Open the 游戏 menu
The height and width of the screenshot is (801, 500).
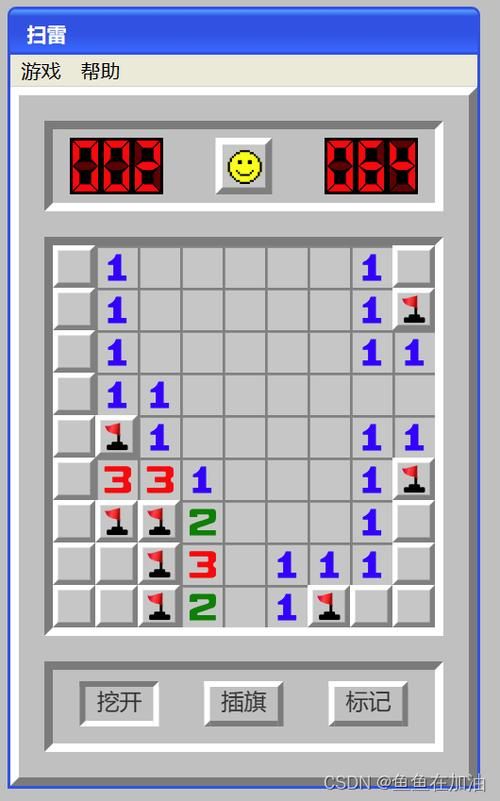click(41, 71)
